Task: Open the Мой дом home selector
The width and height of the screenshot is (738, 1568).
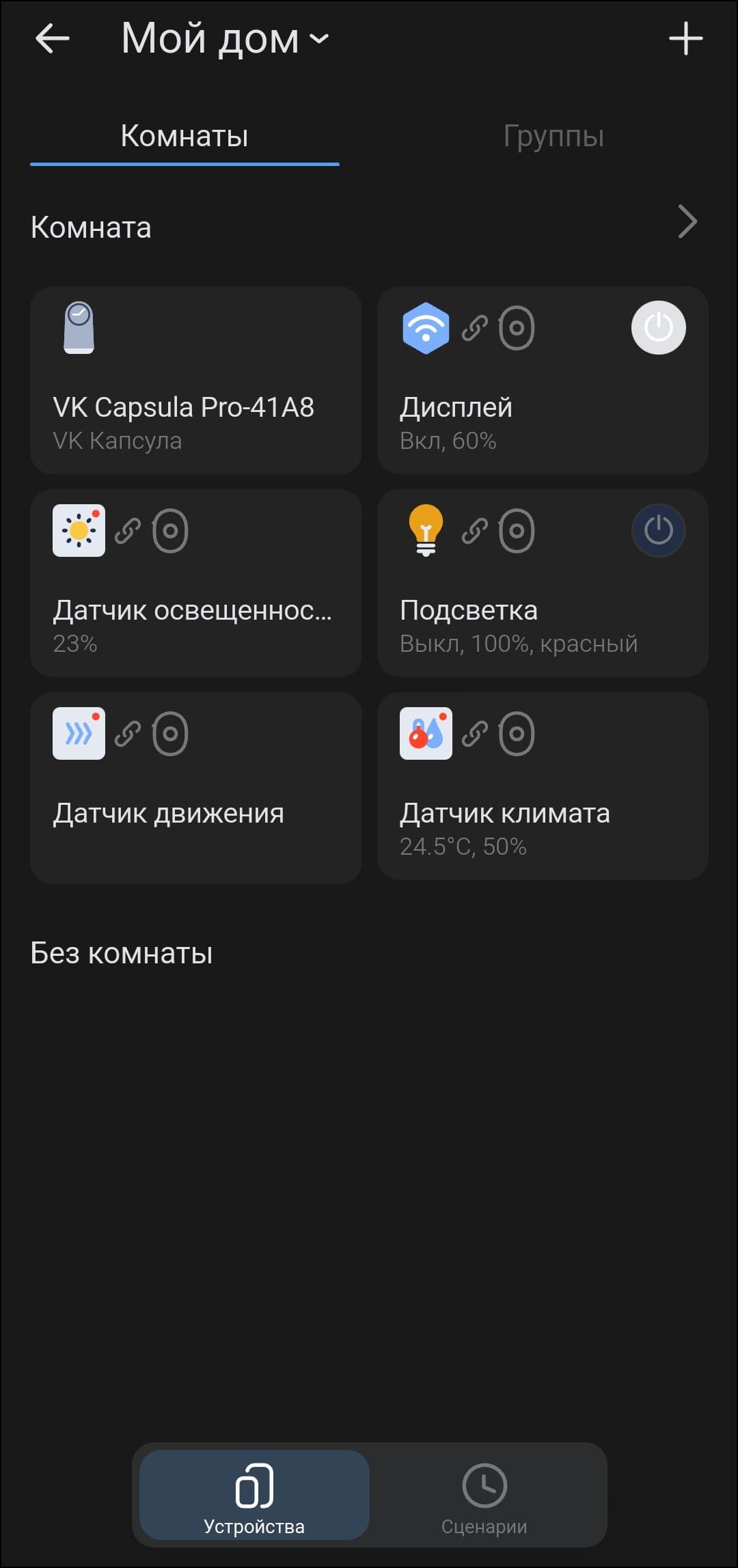Action: pyautogui.click(x=224, y=38)
